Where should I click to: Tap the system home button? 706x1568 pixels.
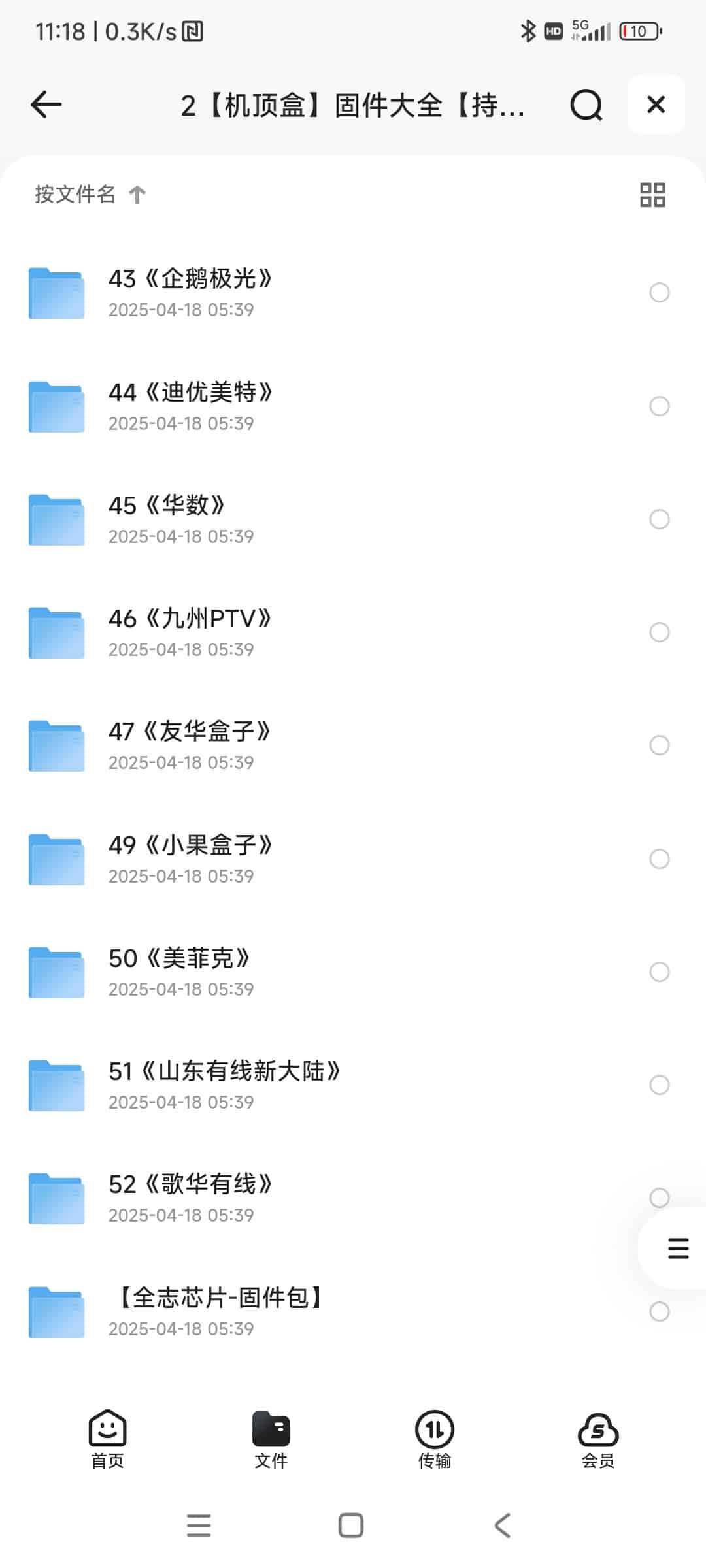pos(351,1526)
